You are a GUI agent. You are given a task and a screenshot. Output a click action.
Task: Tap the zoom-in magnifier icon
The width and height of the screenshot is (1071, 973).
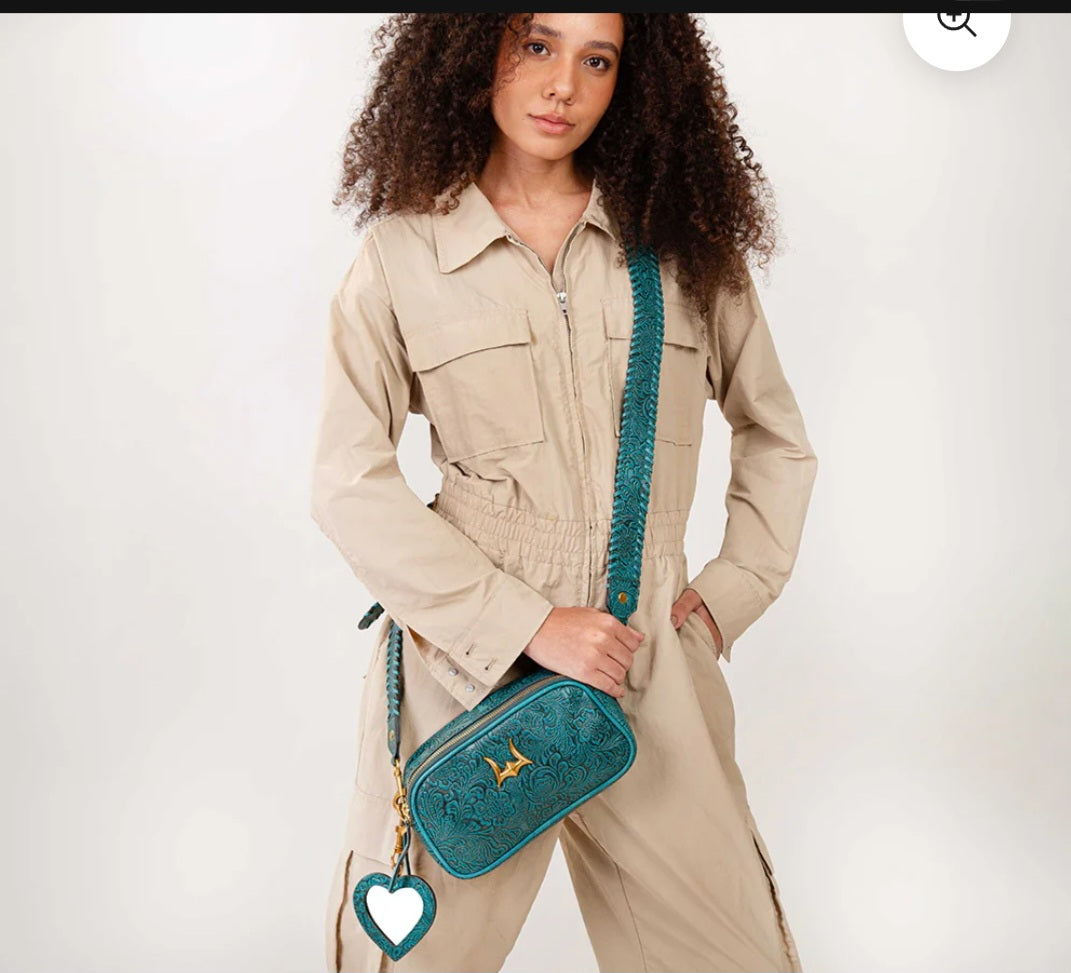(x=956, y=20)
